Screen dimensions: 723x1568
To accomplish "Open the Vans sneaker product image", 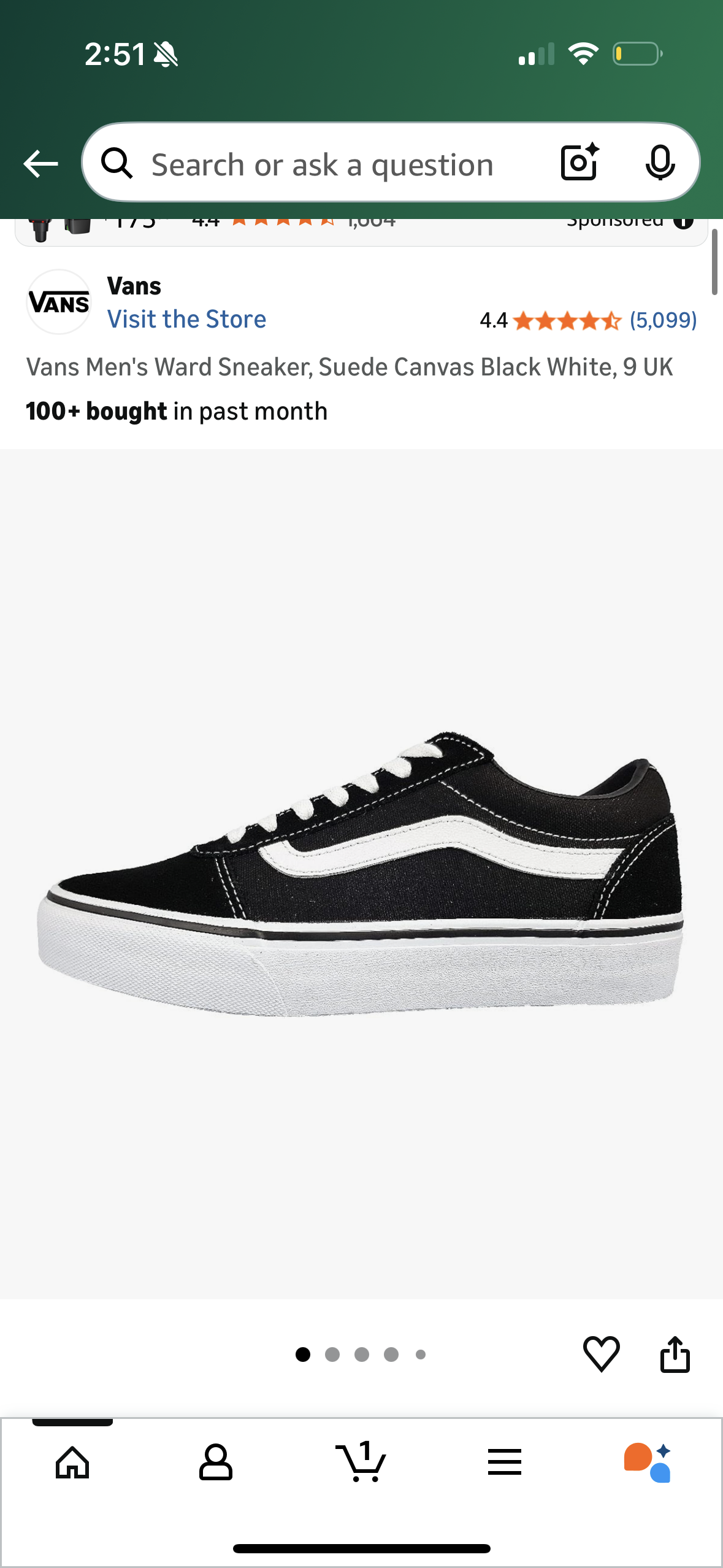I will click(361, 872).
